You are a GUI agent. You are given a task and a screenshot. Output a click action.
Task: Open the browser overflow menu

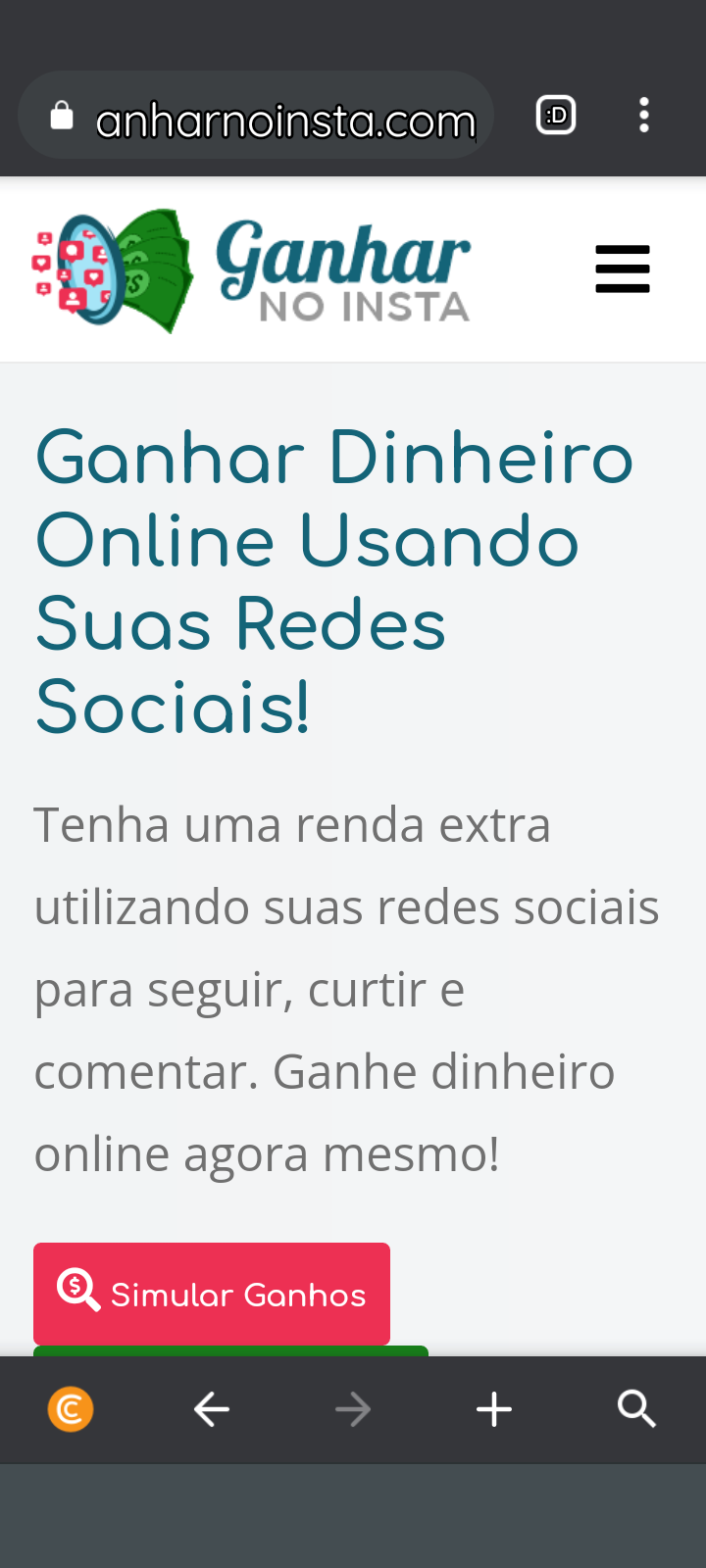[x=643, y=116]
